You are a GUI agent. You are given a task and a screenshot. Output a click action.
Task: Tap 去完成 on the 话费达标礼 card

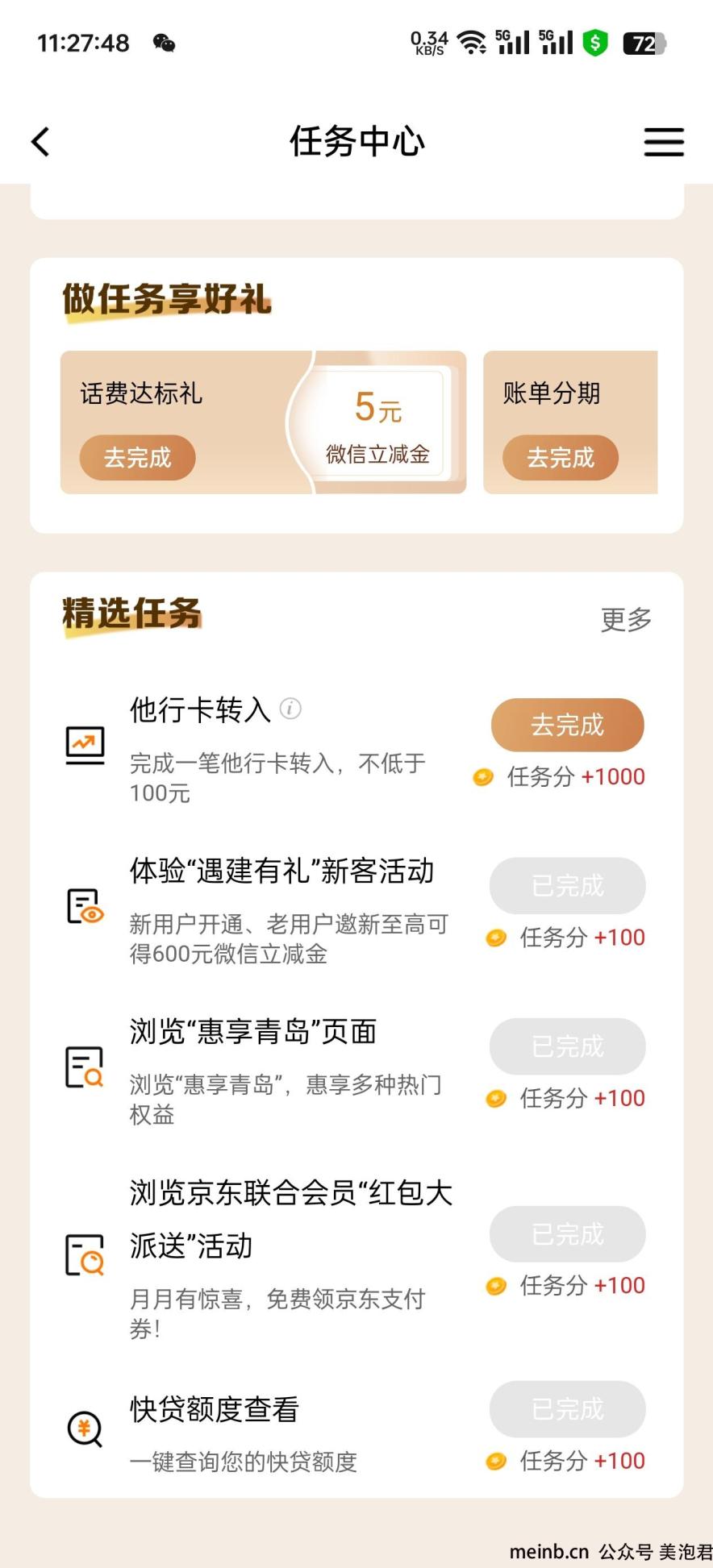(137, 458)
